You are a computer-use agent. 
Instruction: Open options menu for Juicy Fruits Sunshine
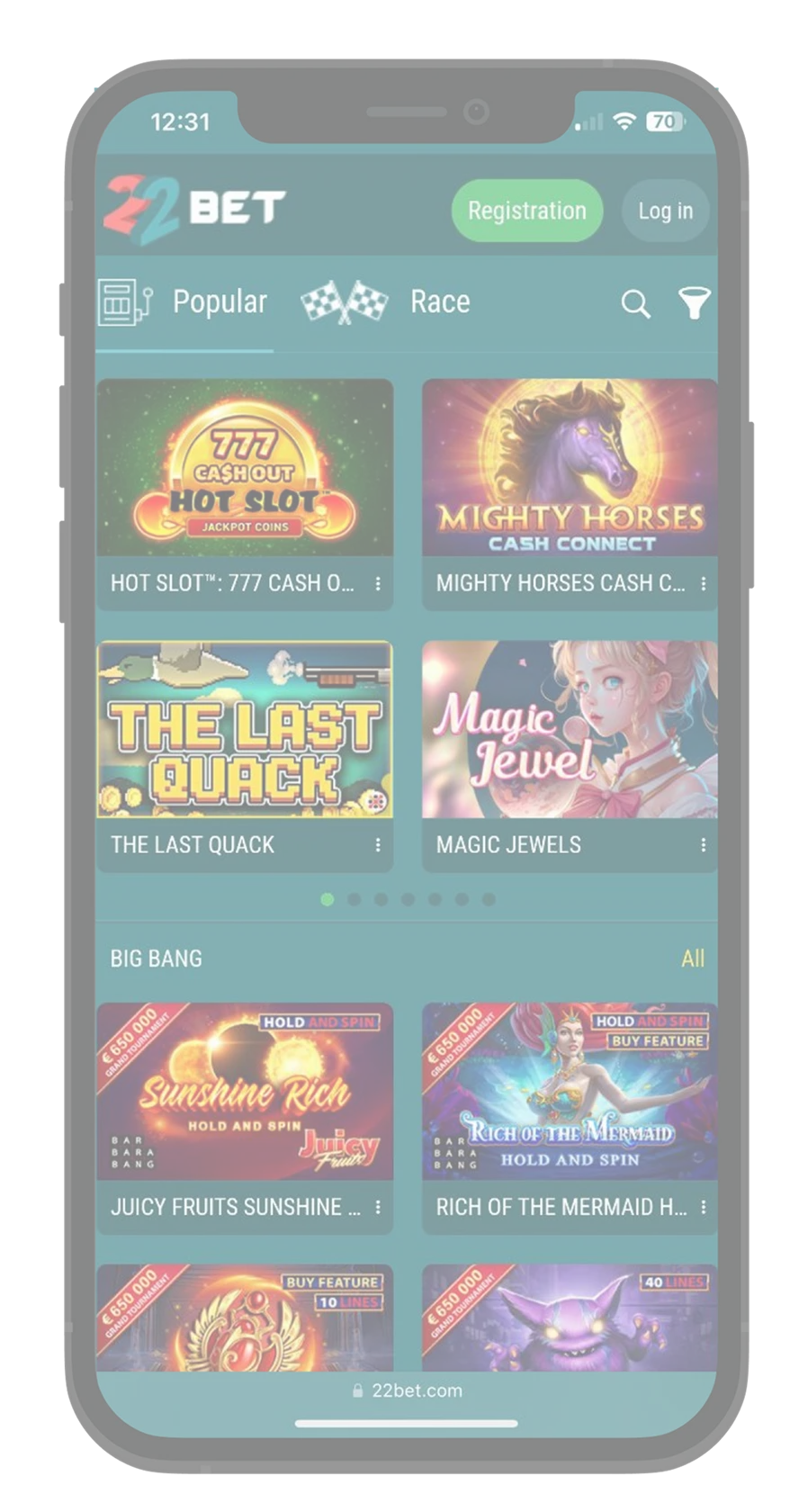pyautogui.click(x=378, y=1208)
